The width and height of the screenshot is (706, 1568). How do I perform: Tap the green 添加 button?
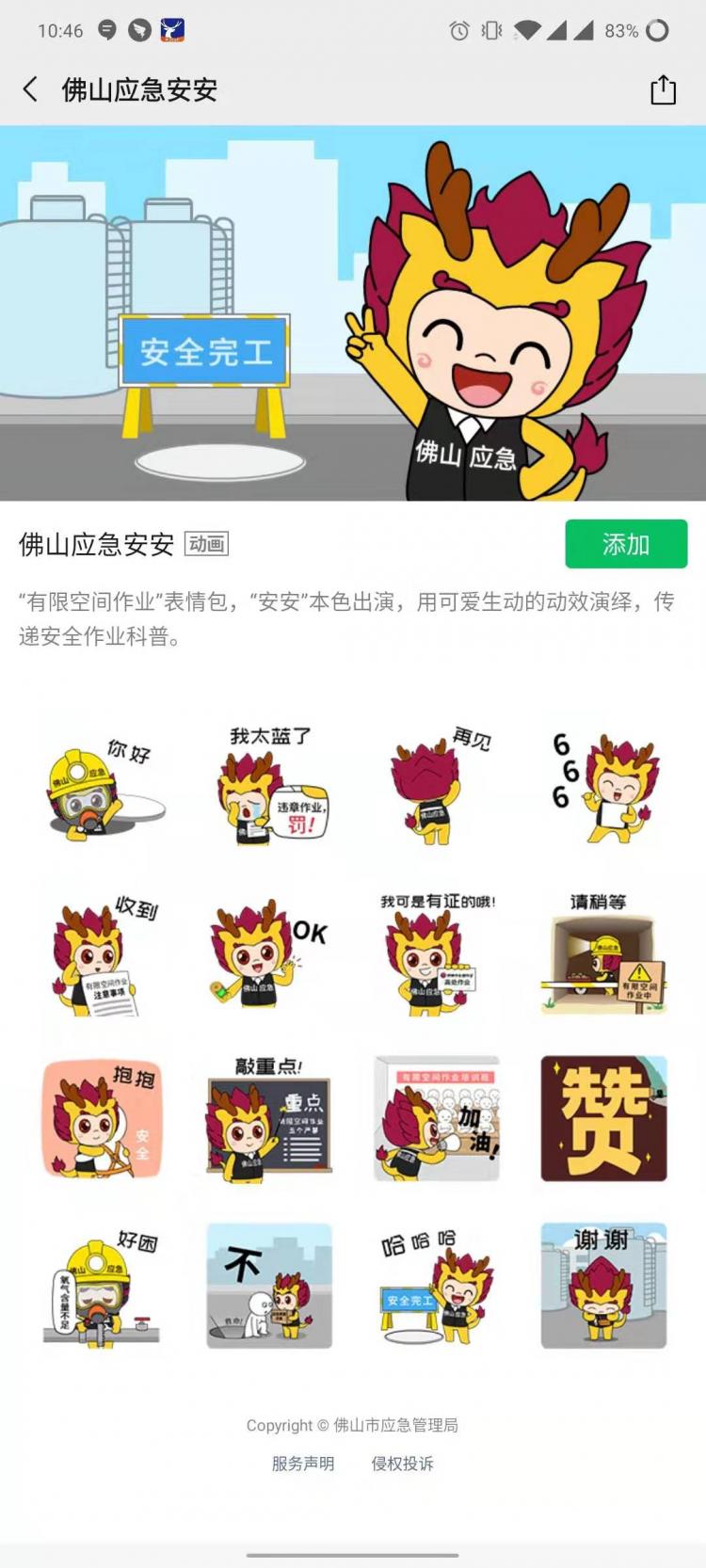(625, 544)
